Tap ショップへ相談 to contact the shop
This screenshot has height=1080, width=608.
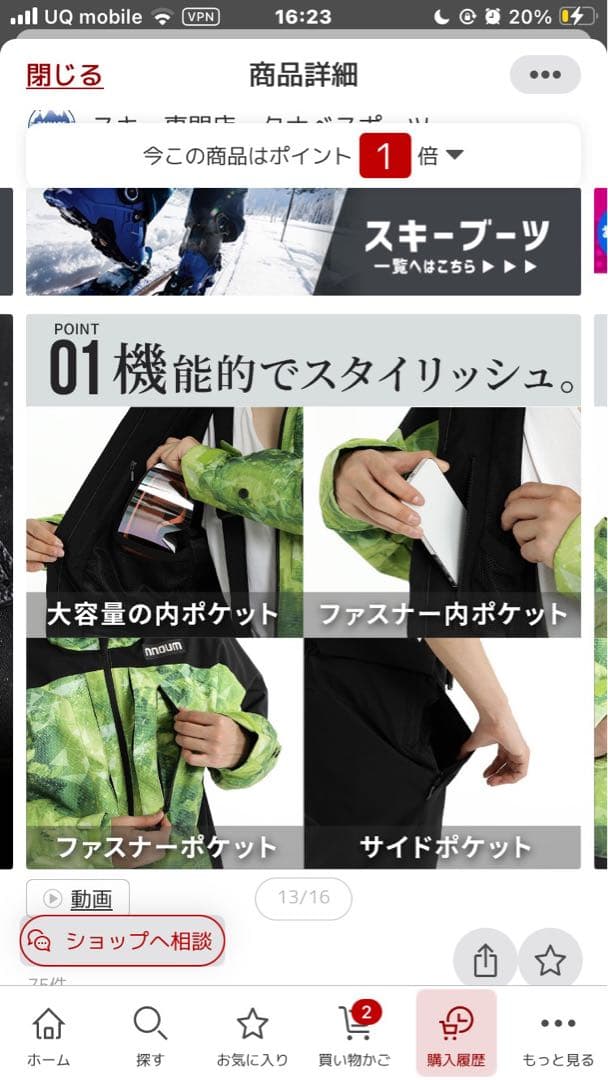[122, 940]
